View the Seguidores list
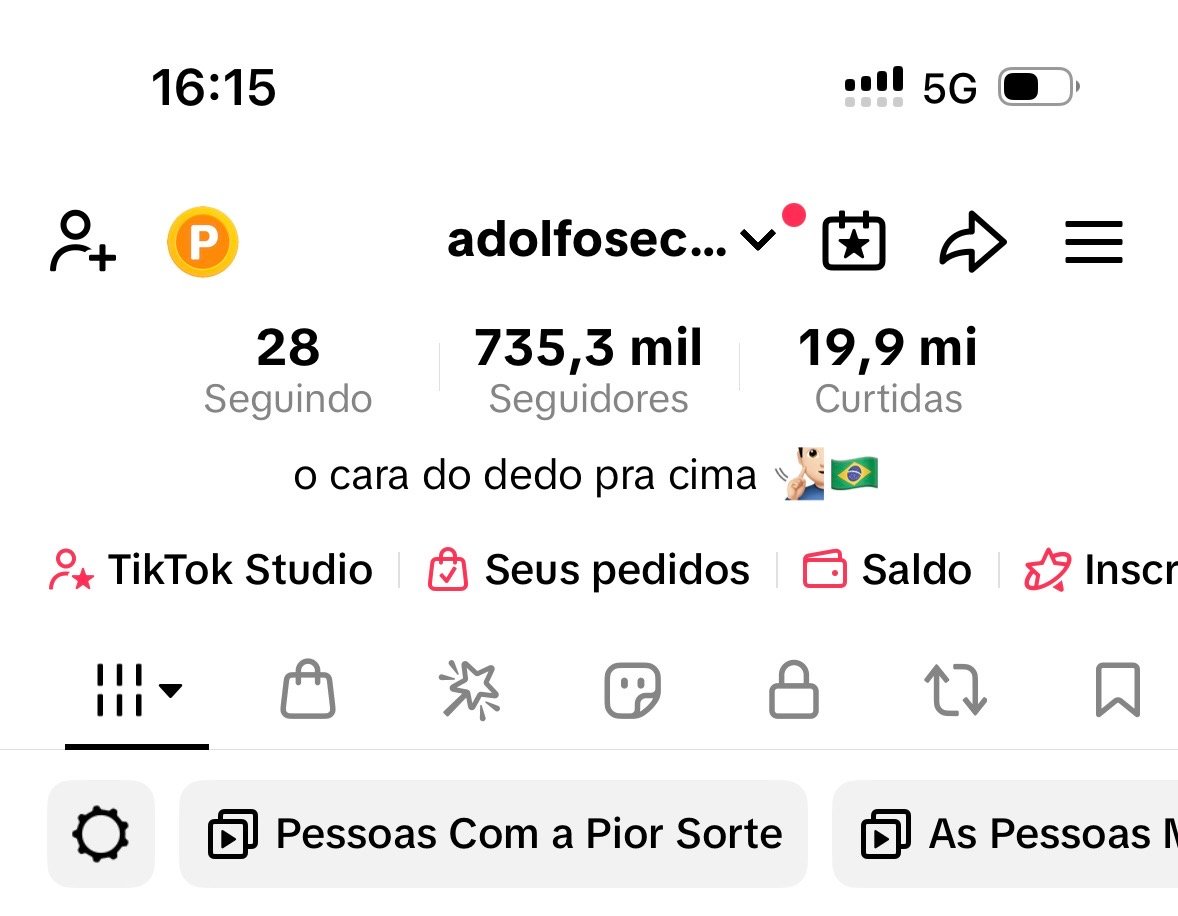This screenshot has height=916, width=1178. click(588, 370)
